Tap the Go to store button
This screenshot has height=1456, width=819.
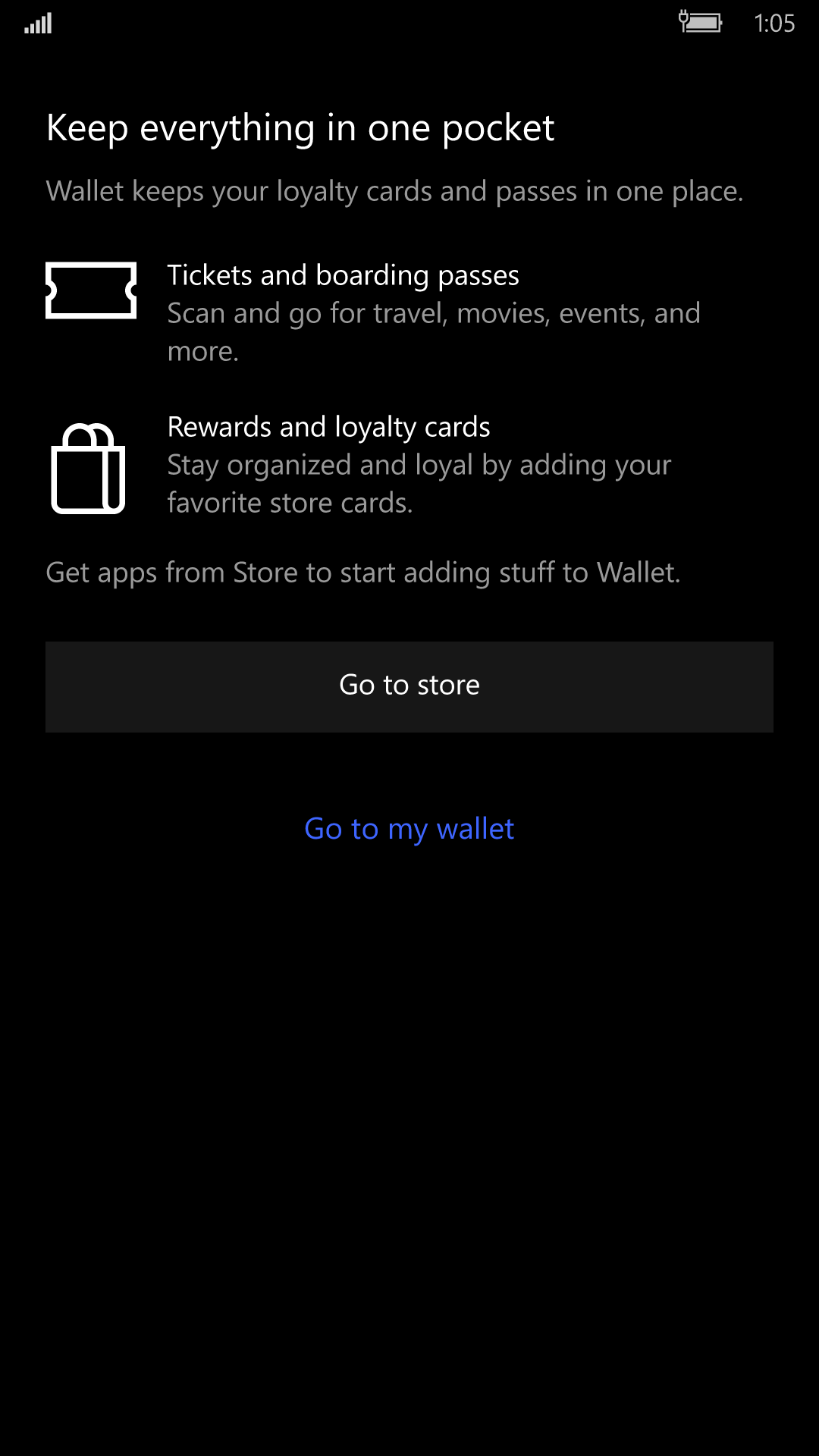click(409, 686)
